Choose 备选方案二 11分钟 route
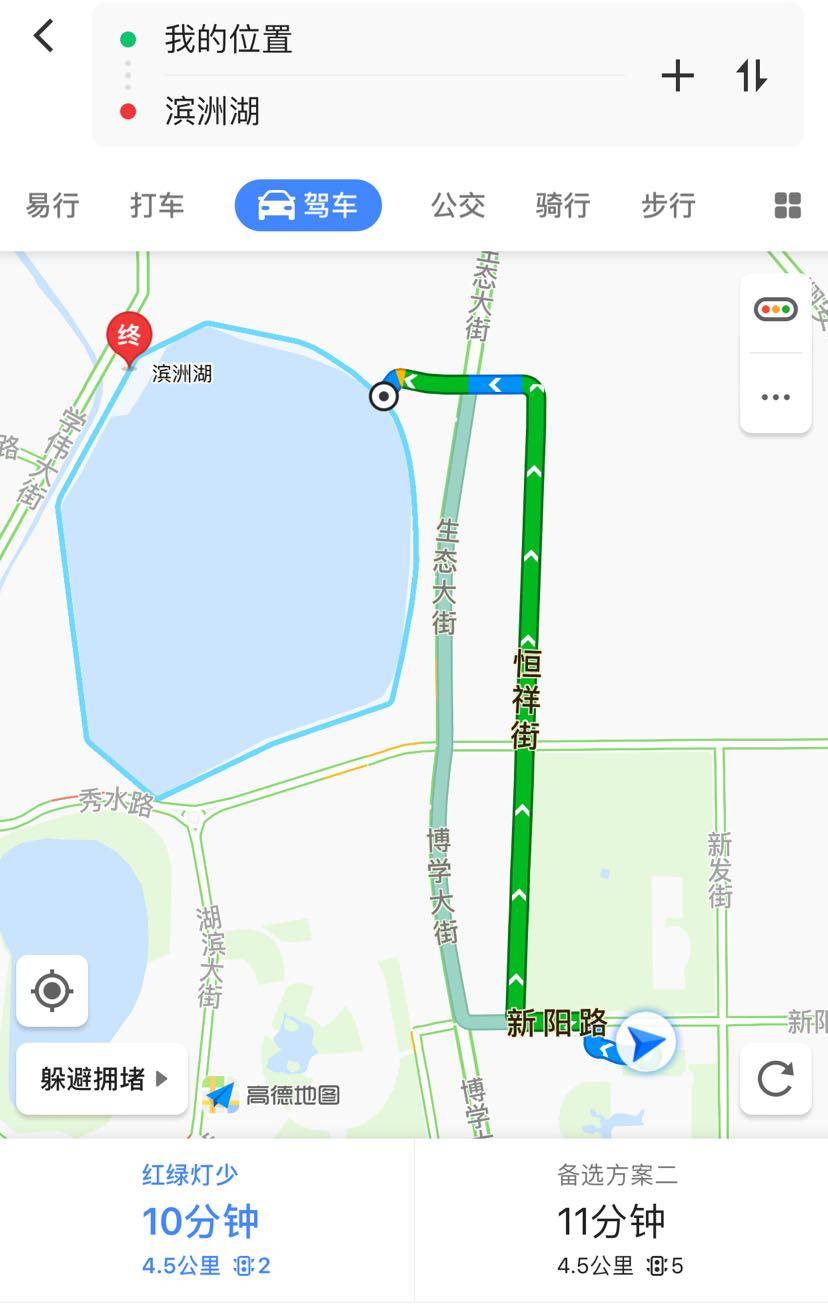Screen dimensions: 828x1306 (x=620, y=1221)
